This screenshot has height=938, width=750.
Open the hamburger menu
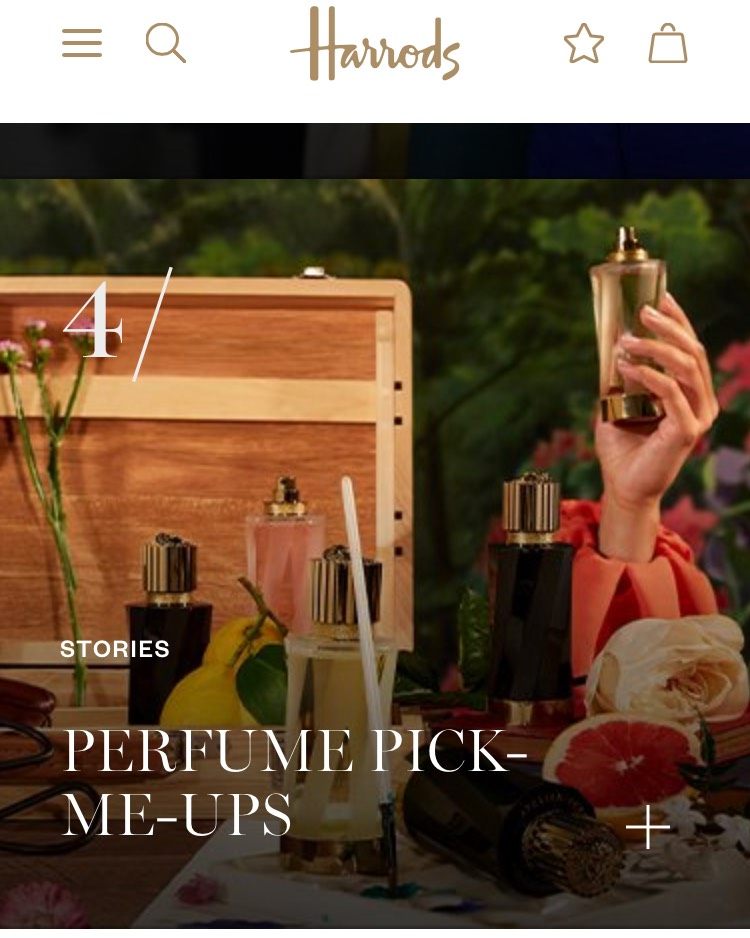82,43
